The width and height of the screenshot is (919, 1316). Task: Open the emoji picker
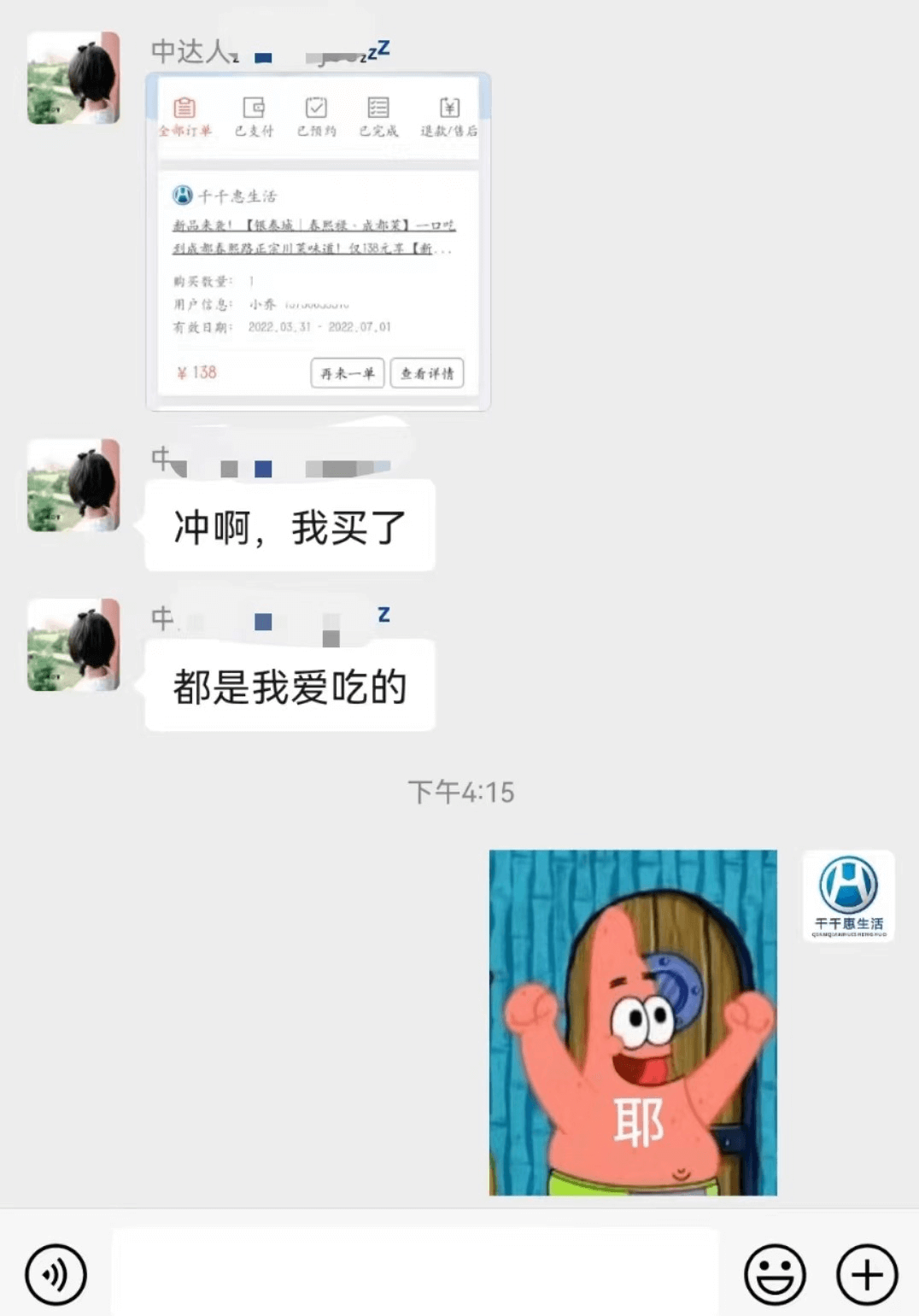[775, 1275]
